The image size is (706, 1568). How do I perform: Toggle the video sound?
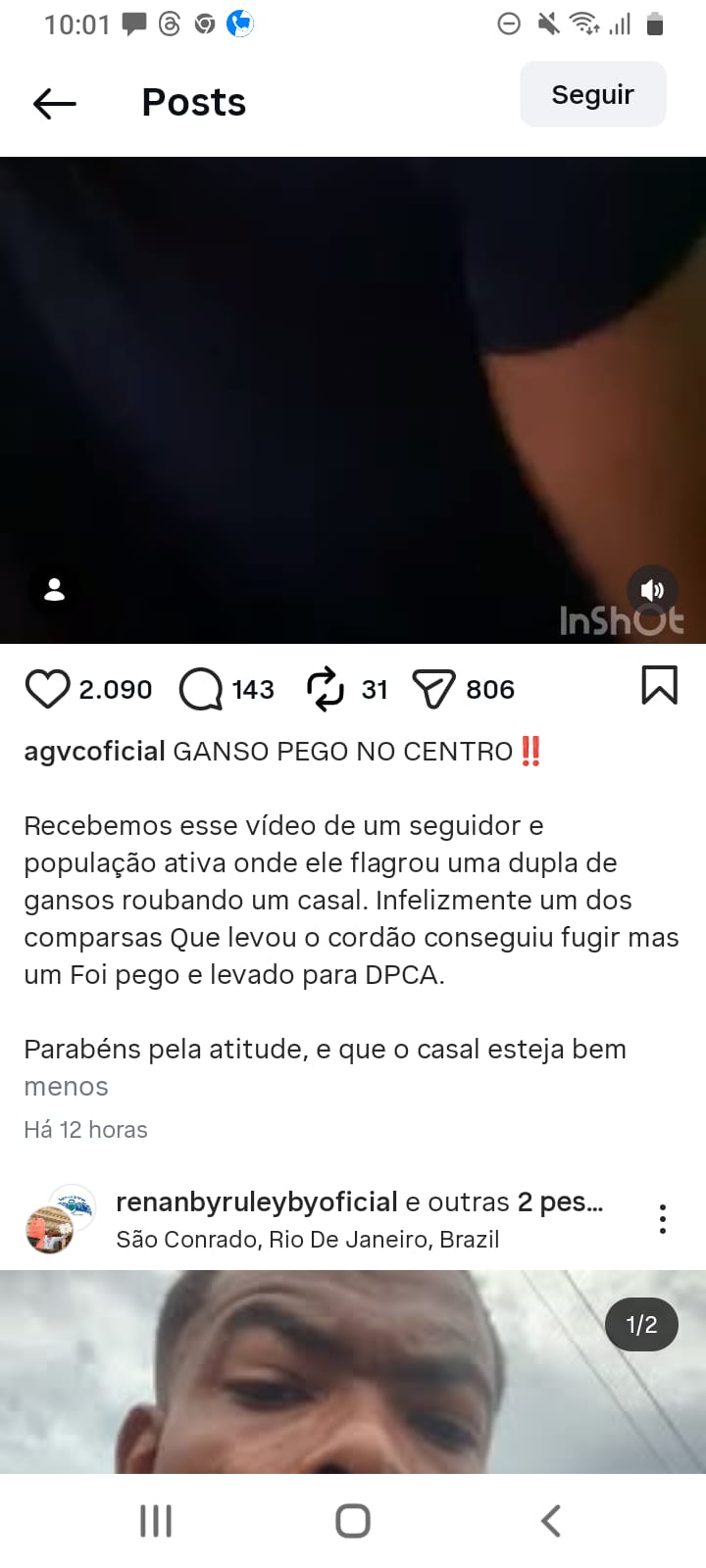tap(652, 590)
